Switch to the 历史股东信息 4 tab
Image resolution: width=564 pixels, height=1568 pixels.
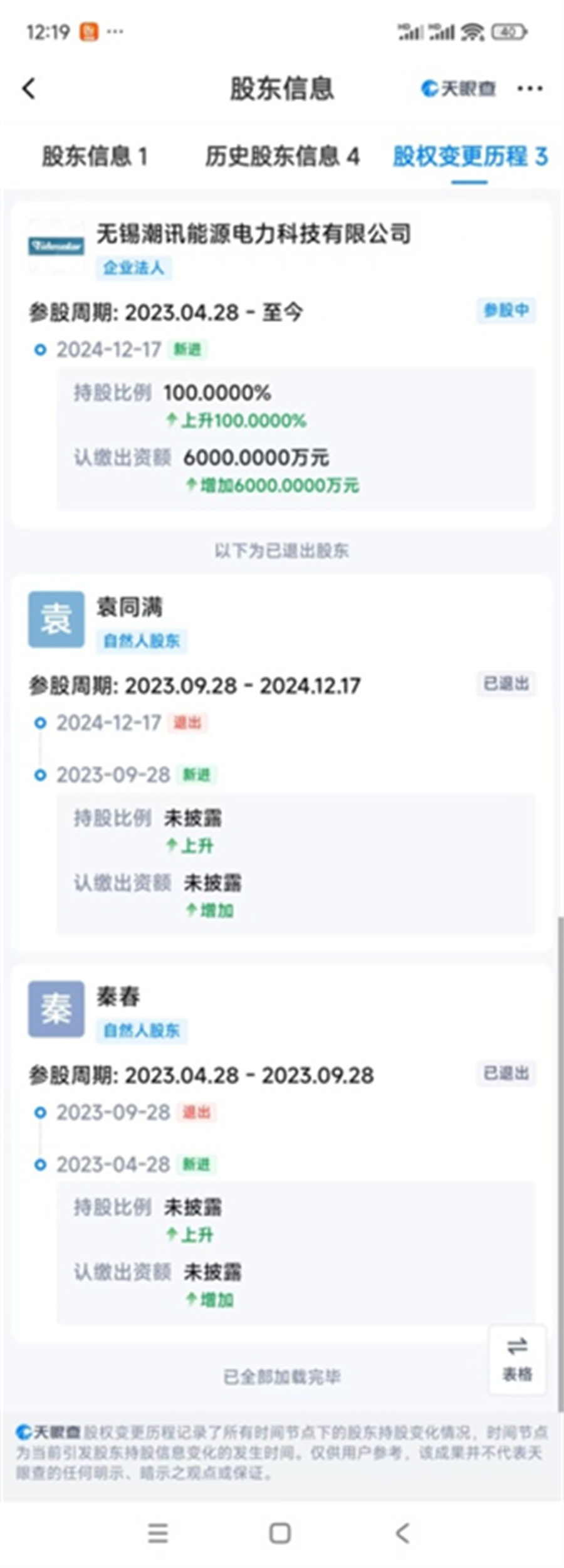[282, 156]
